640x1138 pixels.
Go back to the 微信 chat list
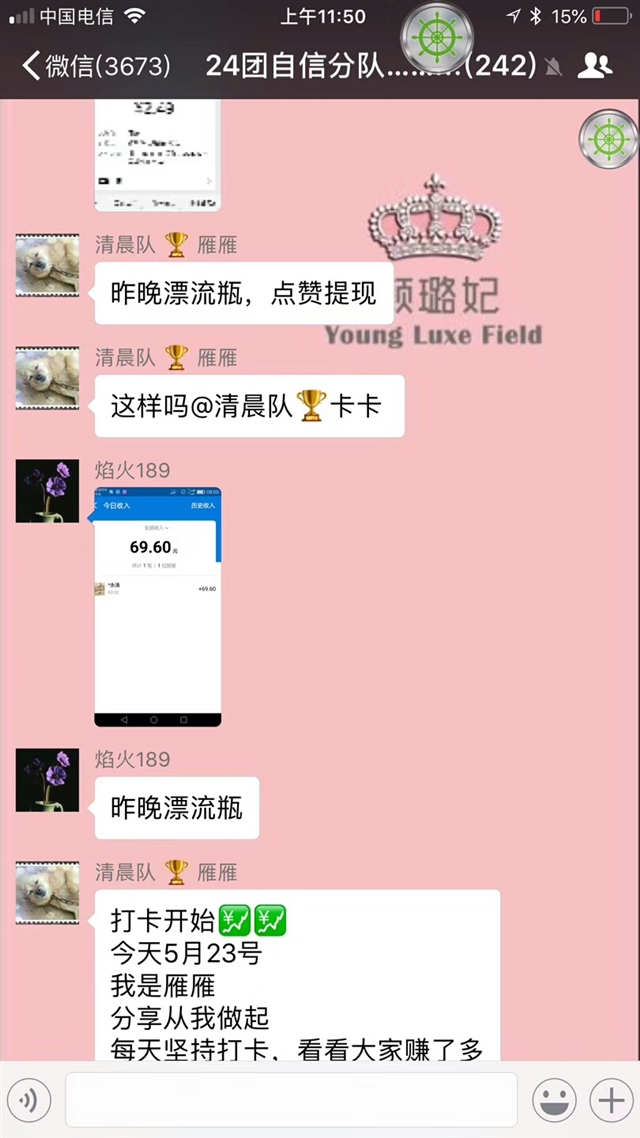(x=96, y=66)
